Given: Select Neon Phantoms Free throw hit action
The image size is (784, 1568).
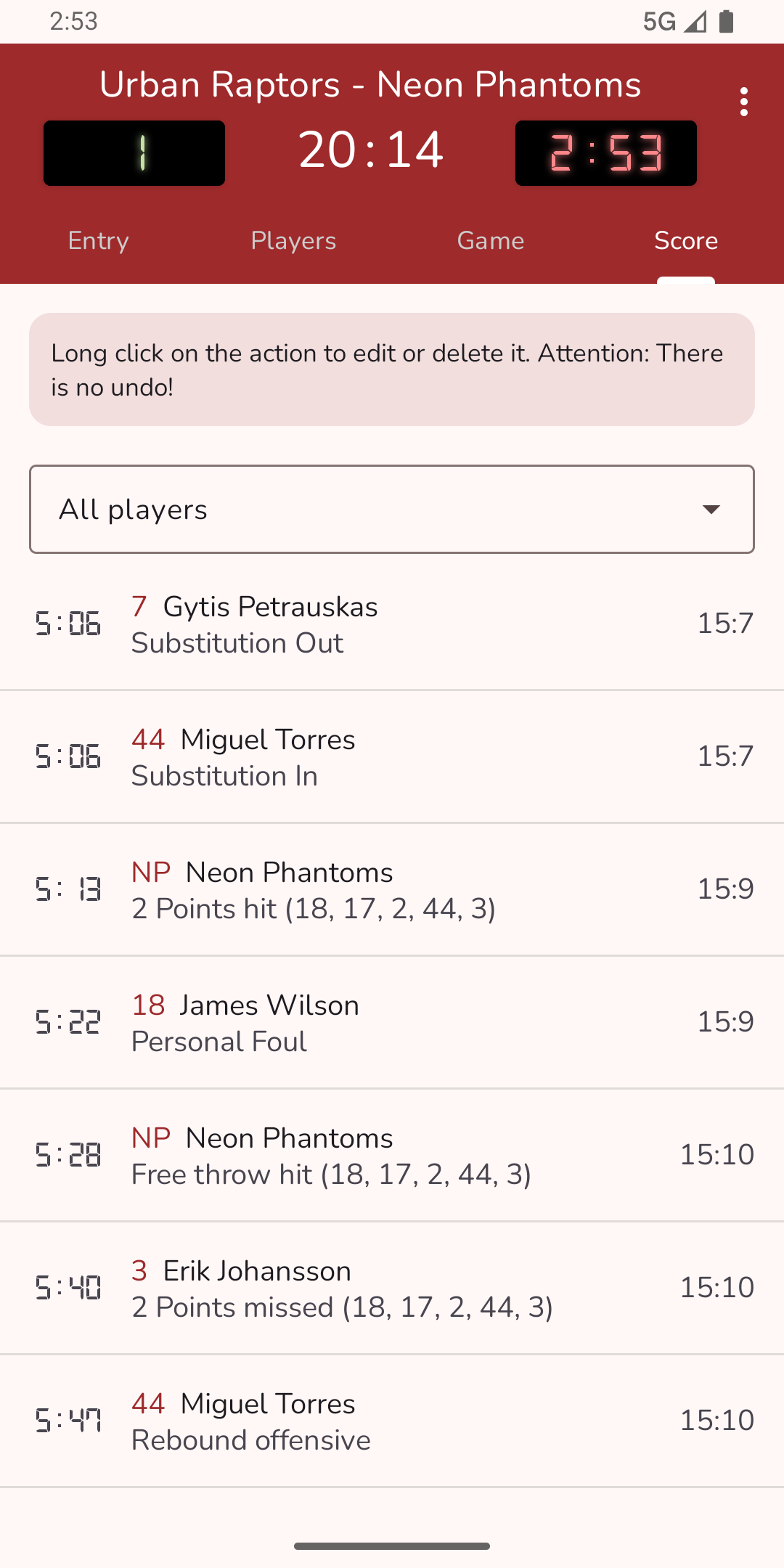Looking at the screenshot, I should tap(392, 1156).
